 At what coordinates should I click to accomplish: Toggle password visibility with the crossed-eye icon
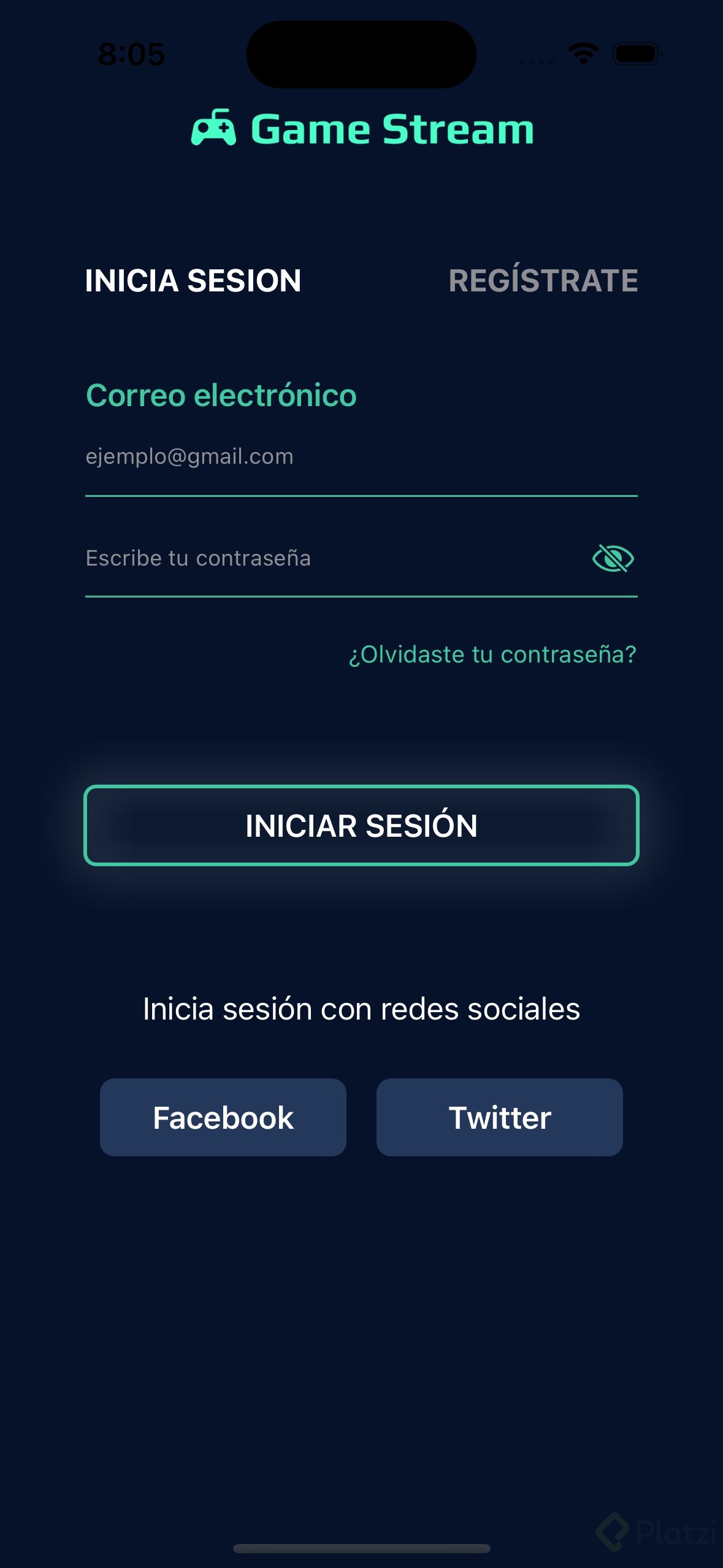point(613,558)
